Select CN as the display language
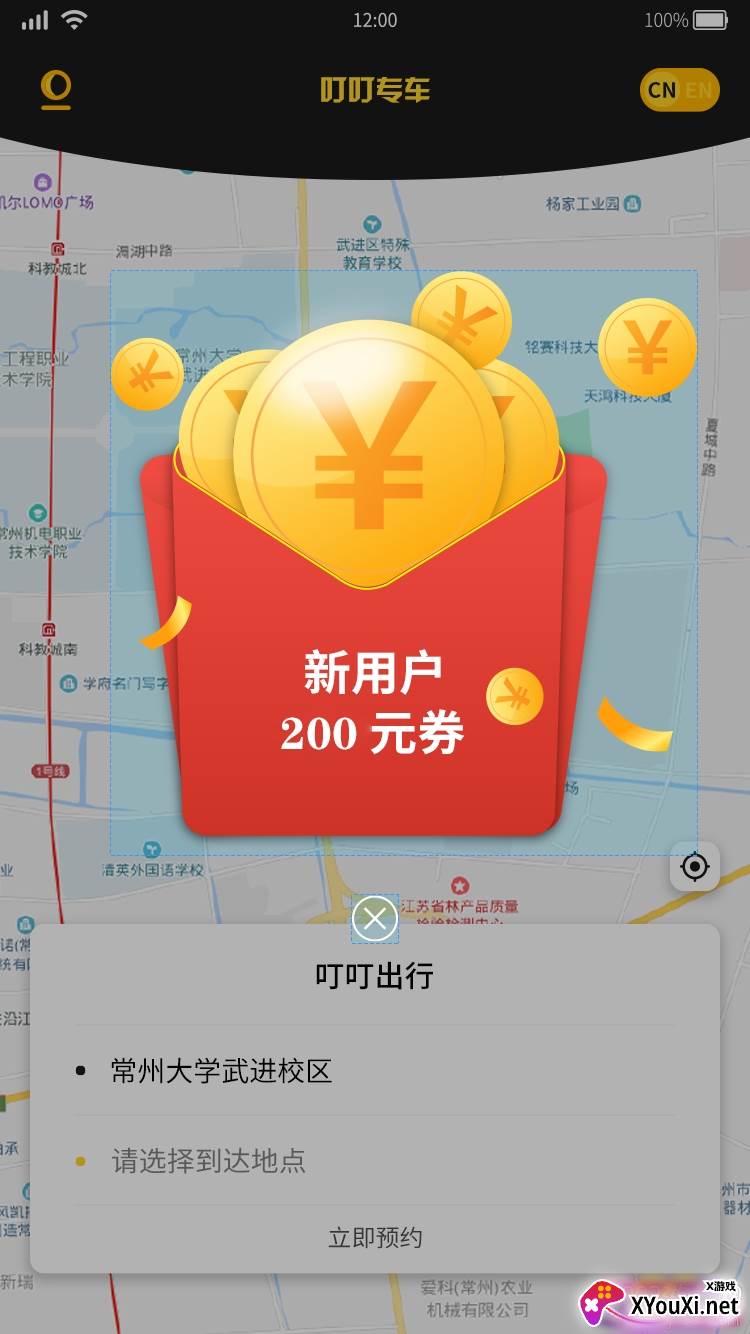 click(661, 90)
